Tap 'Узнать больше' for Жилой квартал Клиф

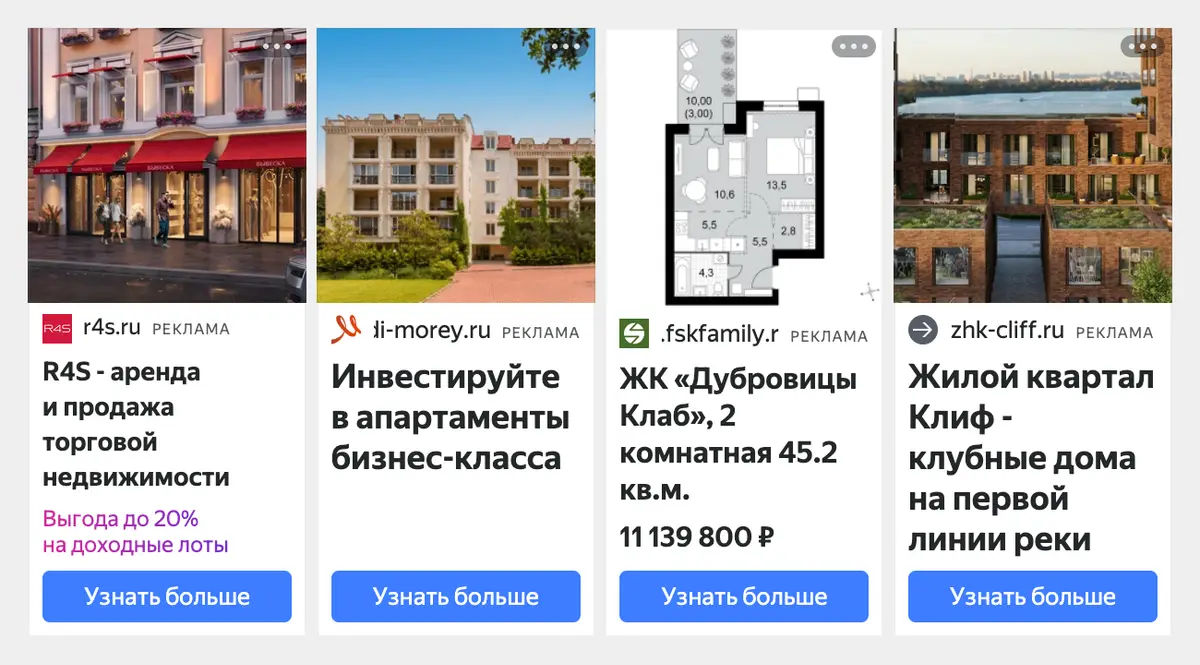click(1032, 597)
